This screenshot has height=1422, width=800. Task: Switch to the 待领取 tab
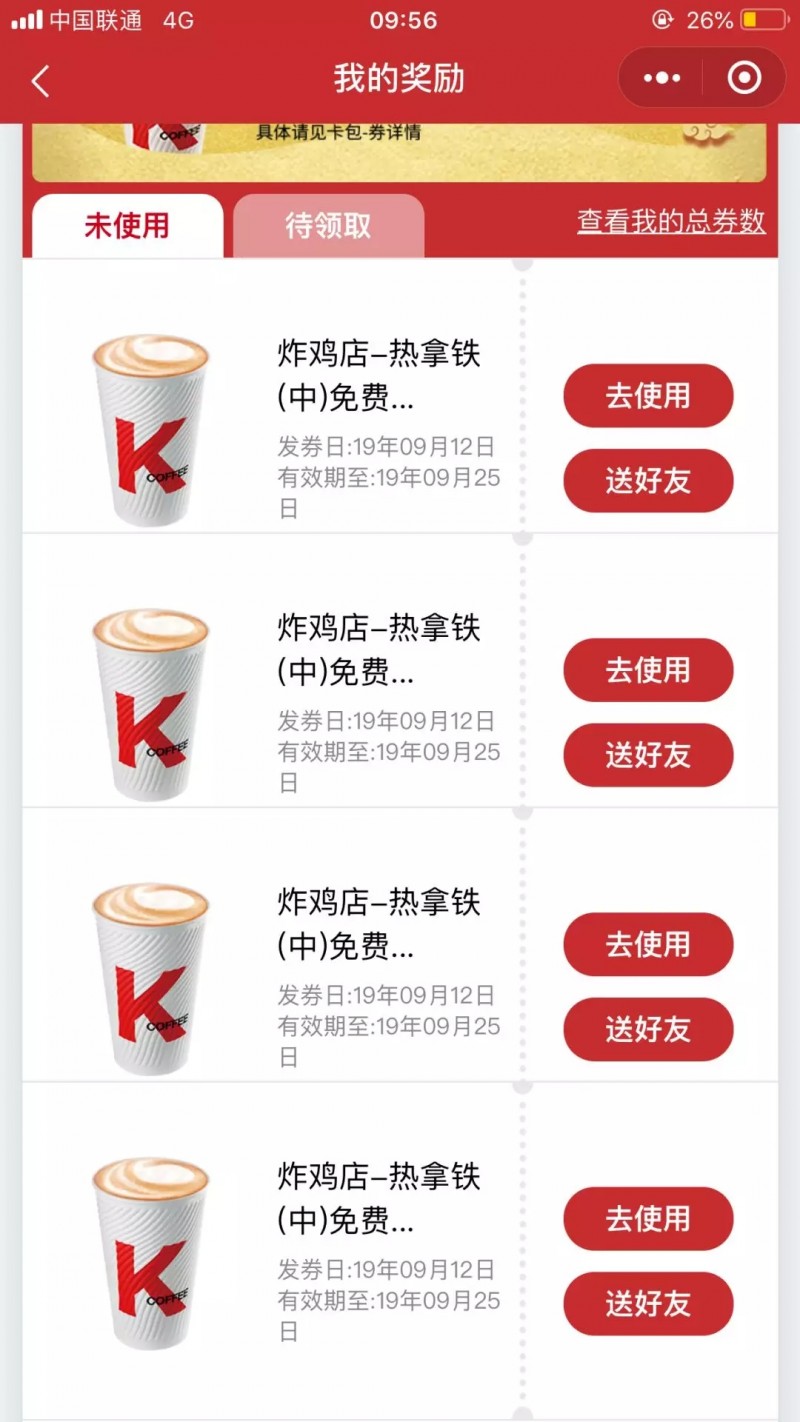pyautogui.click(x=328, y=225)
